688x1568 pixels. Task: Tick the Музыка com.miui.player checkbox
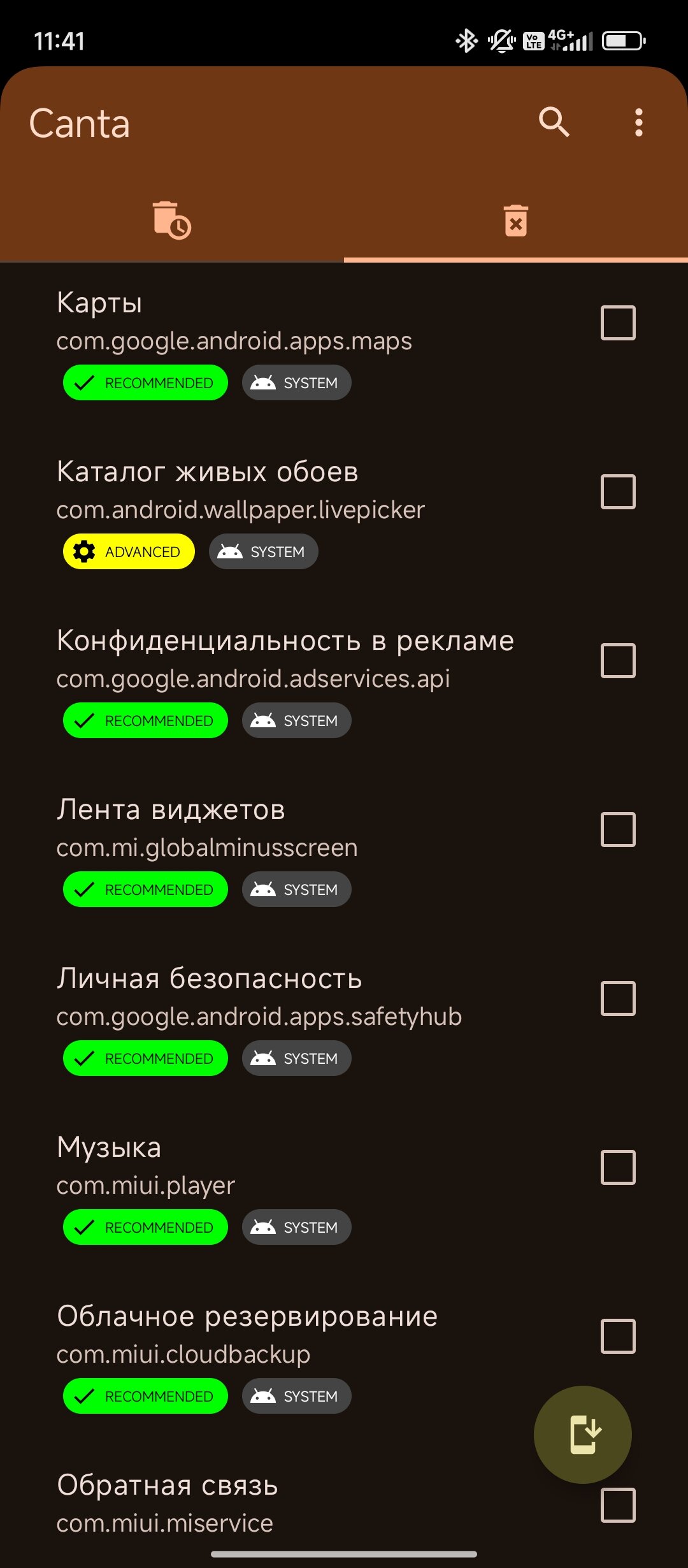(x=618, y=1167)
